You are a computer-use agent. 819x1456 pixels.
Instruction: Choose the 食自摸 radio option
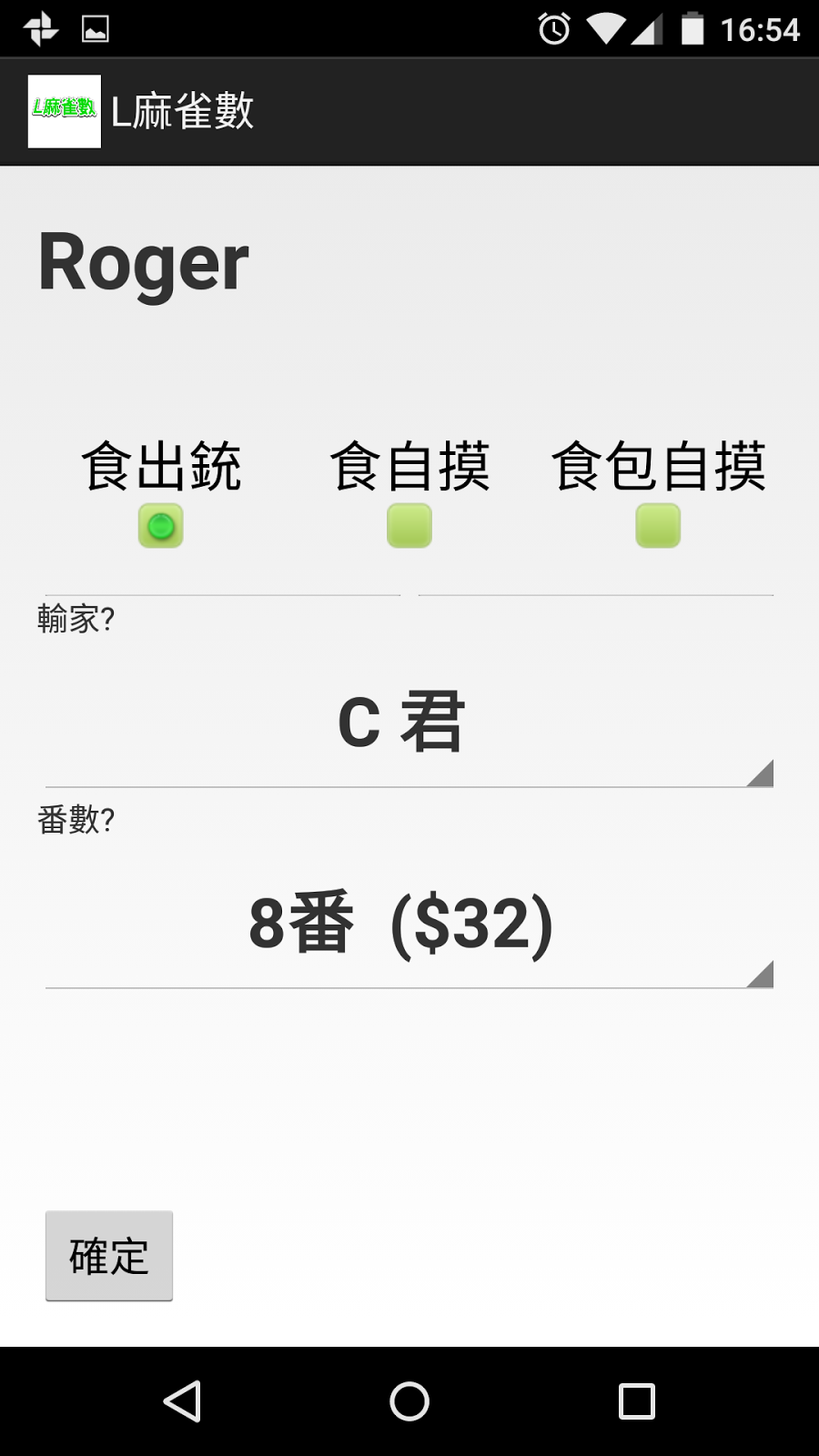tap(409, 526)
